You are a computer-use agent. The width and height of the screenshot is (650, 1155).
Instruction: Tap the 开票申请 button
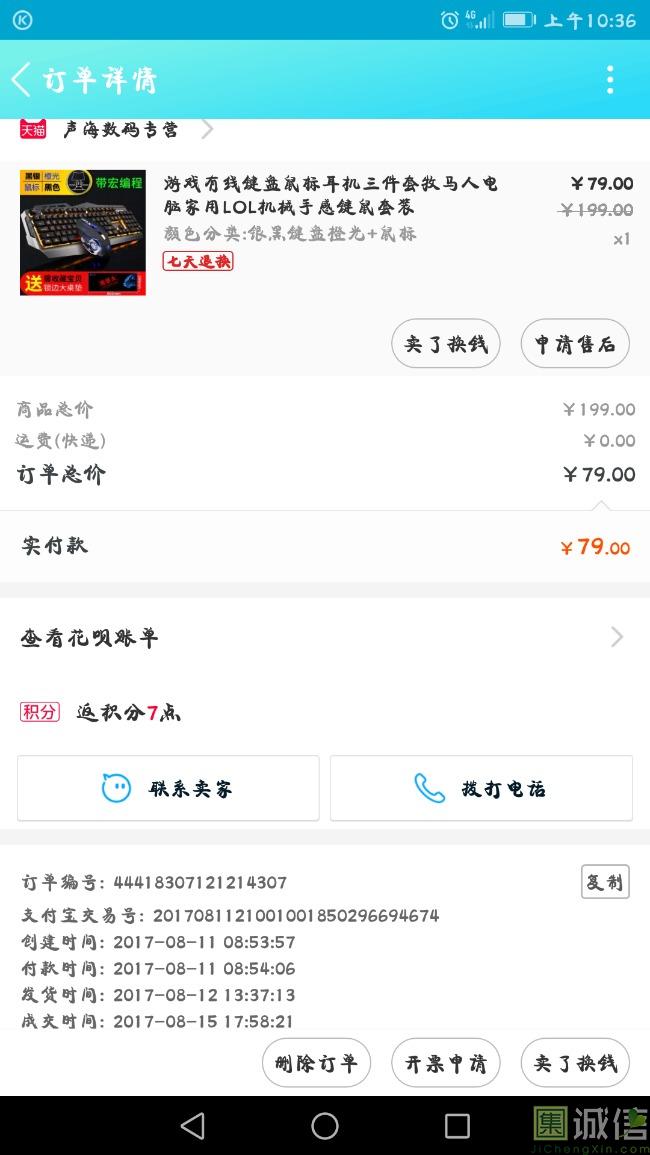pyautogui.click(x=445, y=1063)
